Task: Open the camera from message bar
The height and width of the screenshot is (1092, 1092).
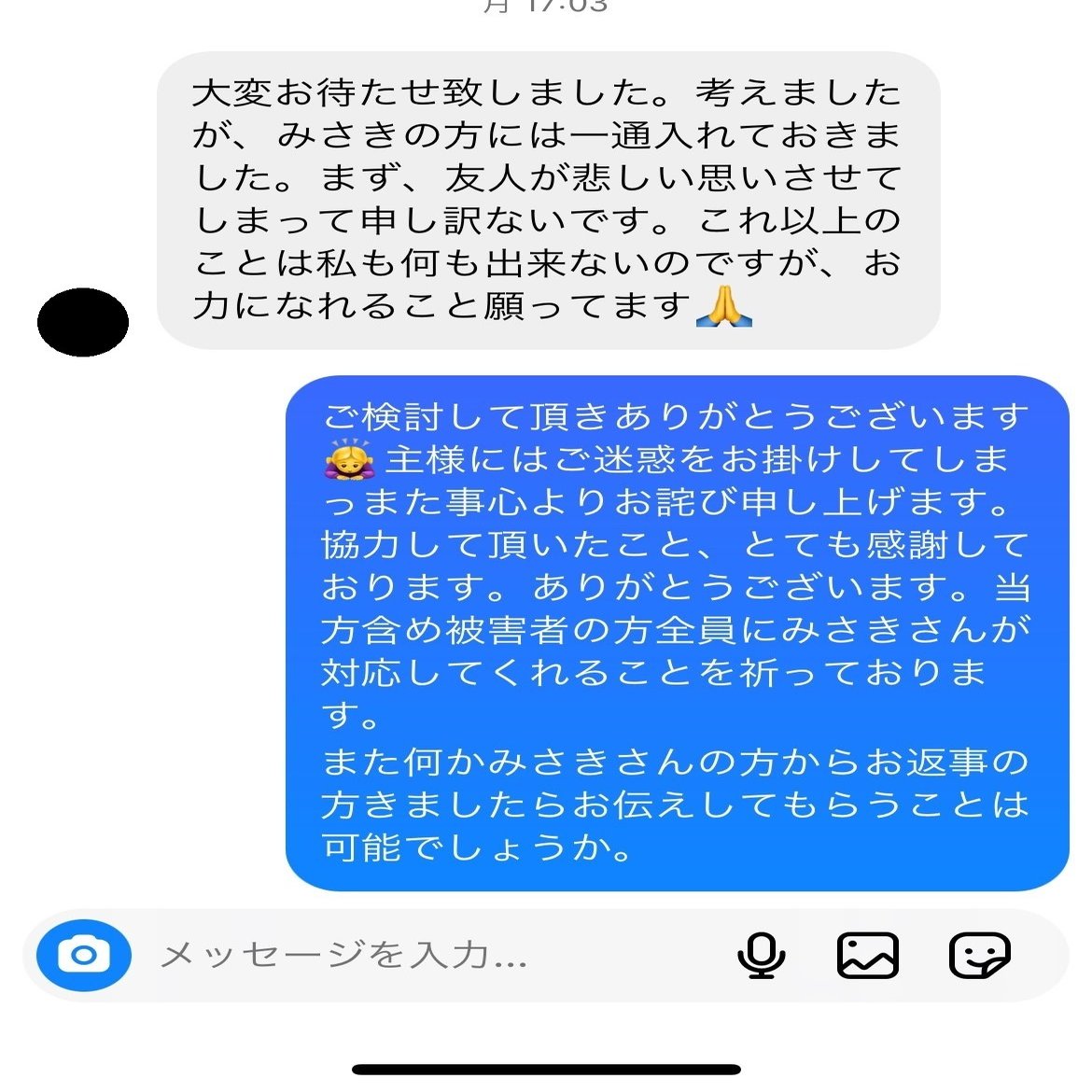Action: [x=84, y=955]
